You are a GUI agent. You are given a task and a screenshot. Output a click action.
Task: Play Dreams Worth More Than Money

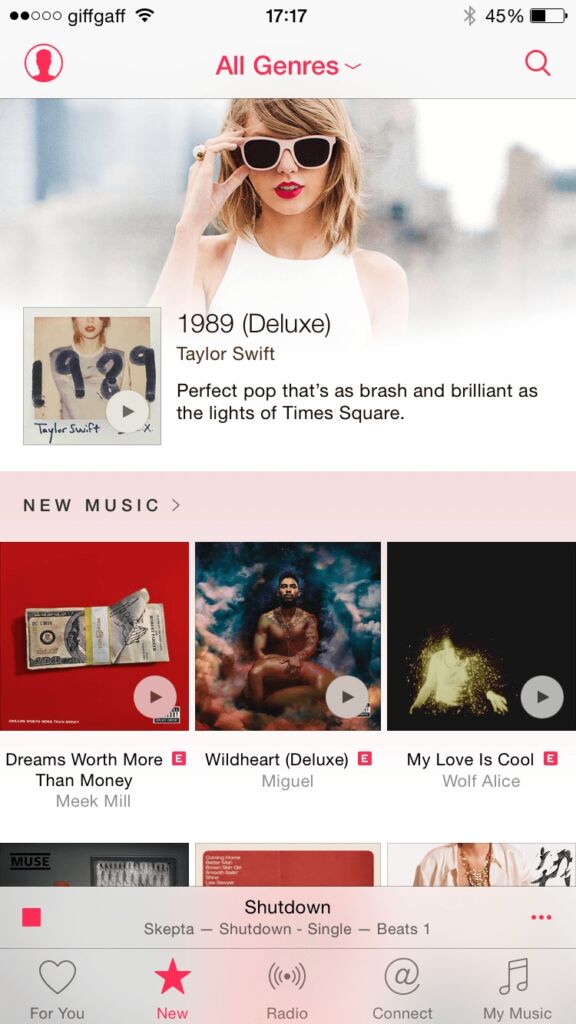tap(155, 697)
